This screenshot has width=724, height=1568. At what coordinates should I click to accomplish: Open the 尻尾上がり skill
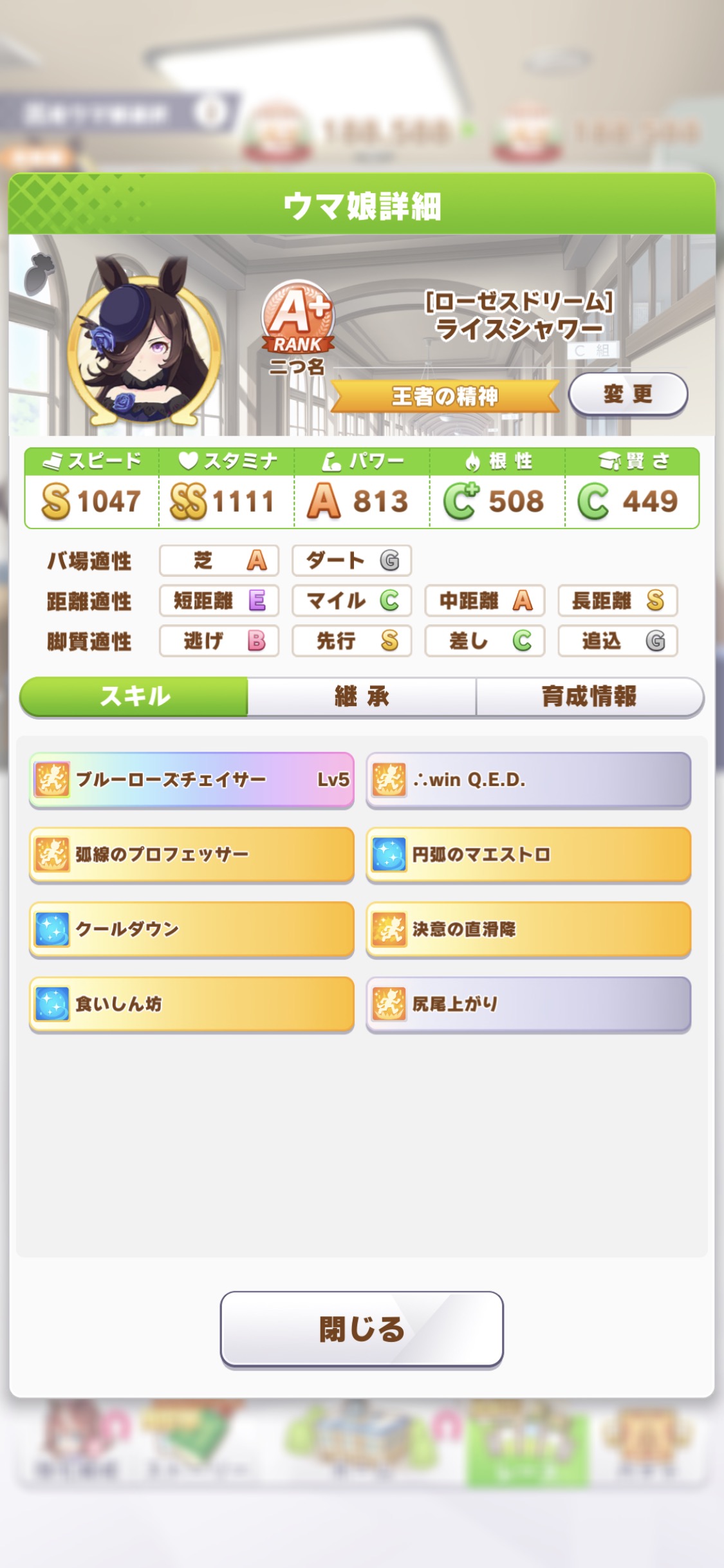(x=528, y=1003)
